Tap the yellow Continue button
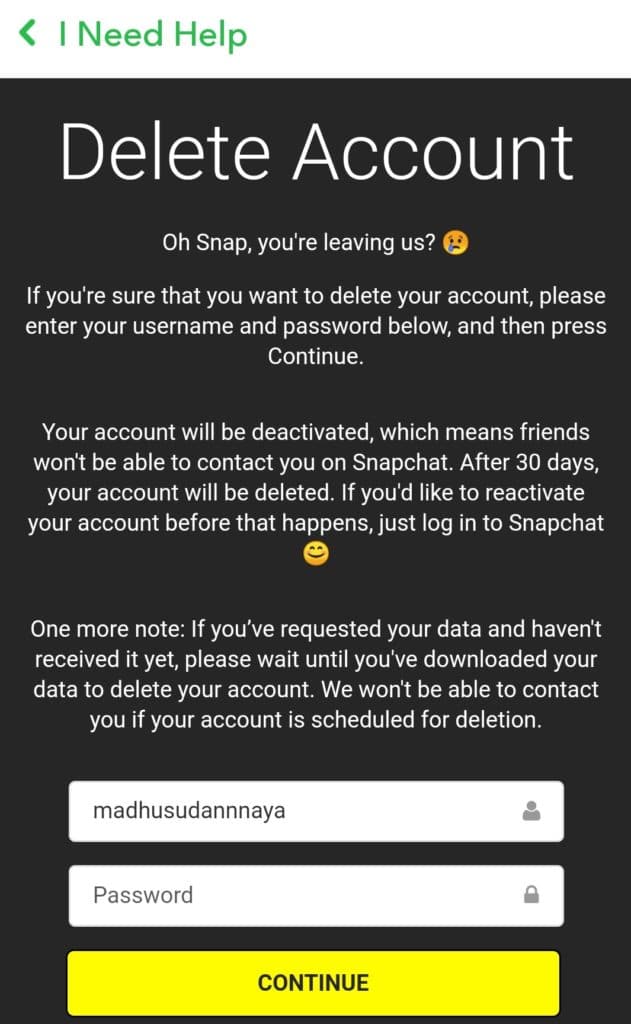 pyautogui.click(x=314, y=982)
